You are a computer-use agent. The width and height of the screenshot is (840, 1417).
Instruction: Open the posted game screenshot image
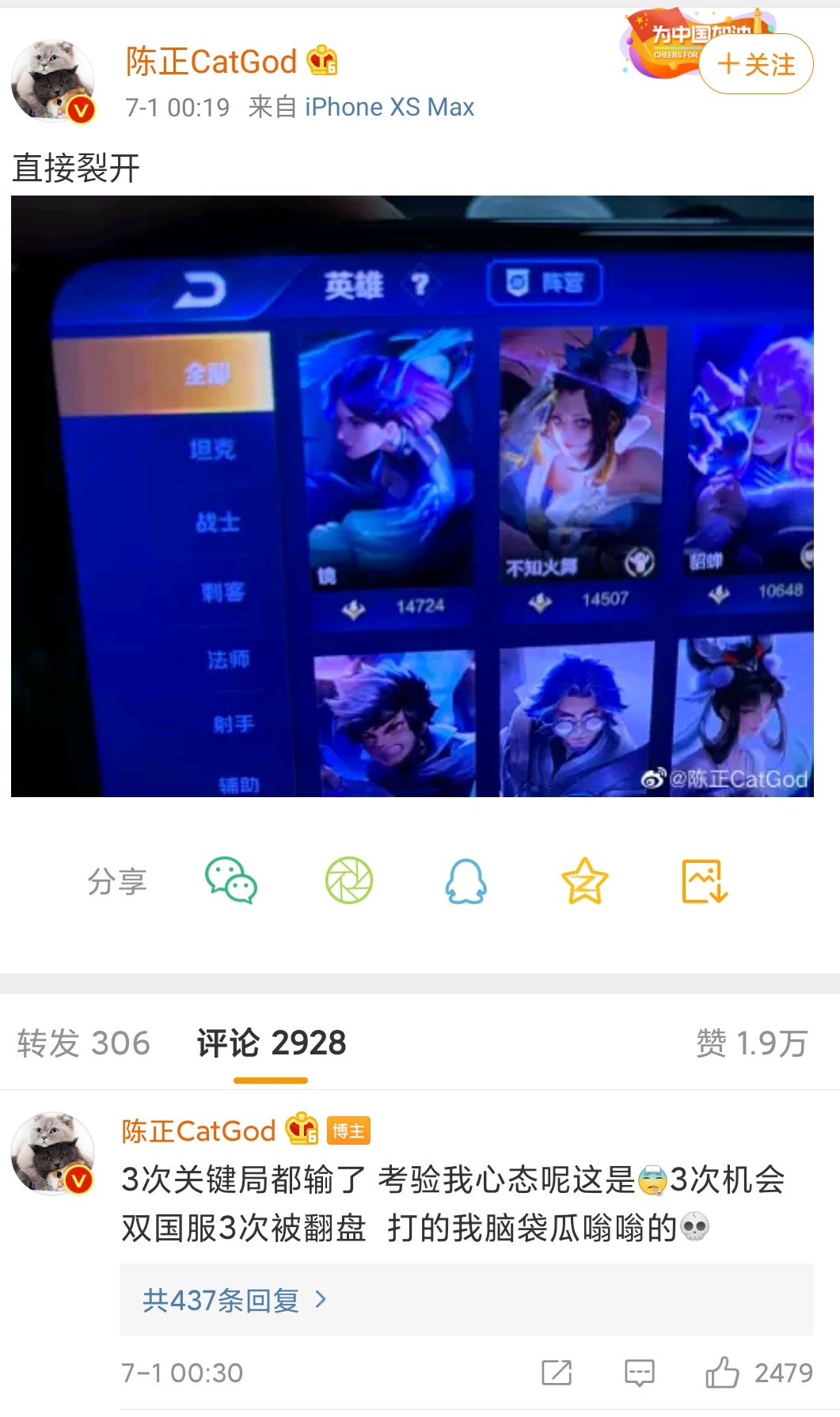pyautogui.click(x=412, y=496)
